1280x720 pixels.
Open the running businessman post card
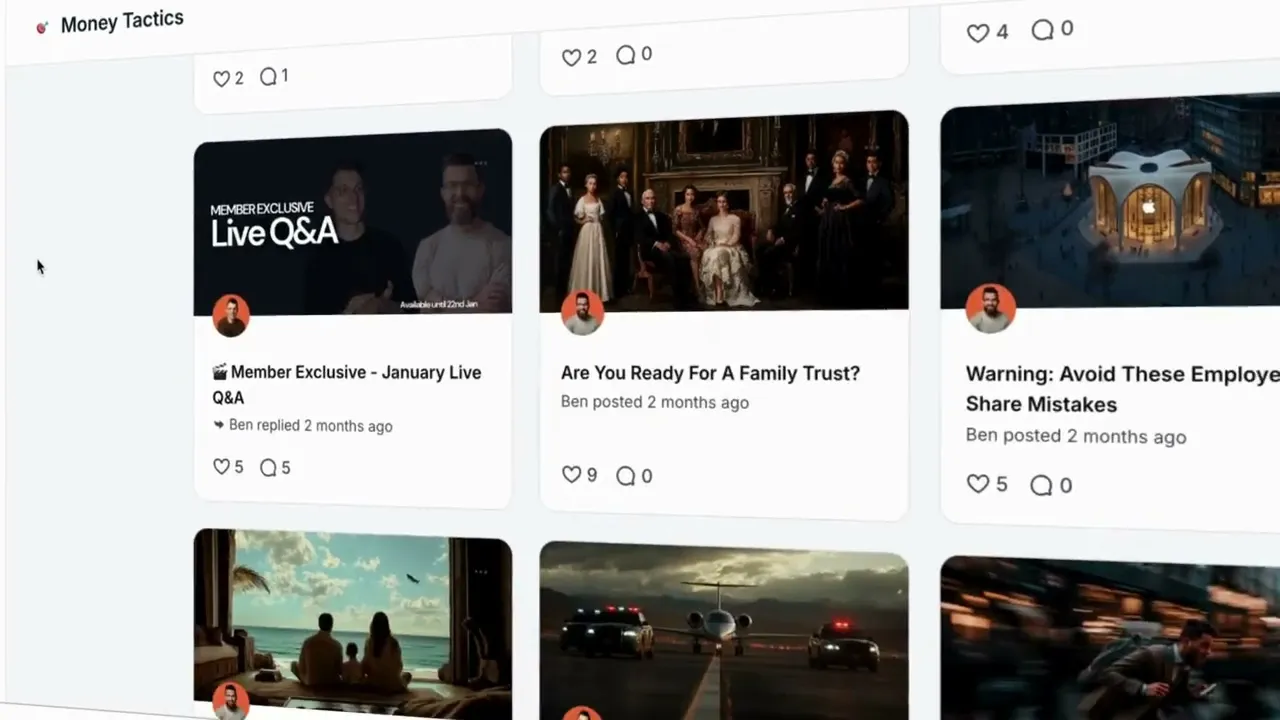(1110, 640)
